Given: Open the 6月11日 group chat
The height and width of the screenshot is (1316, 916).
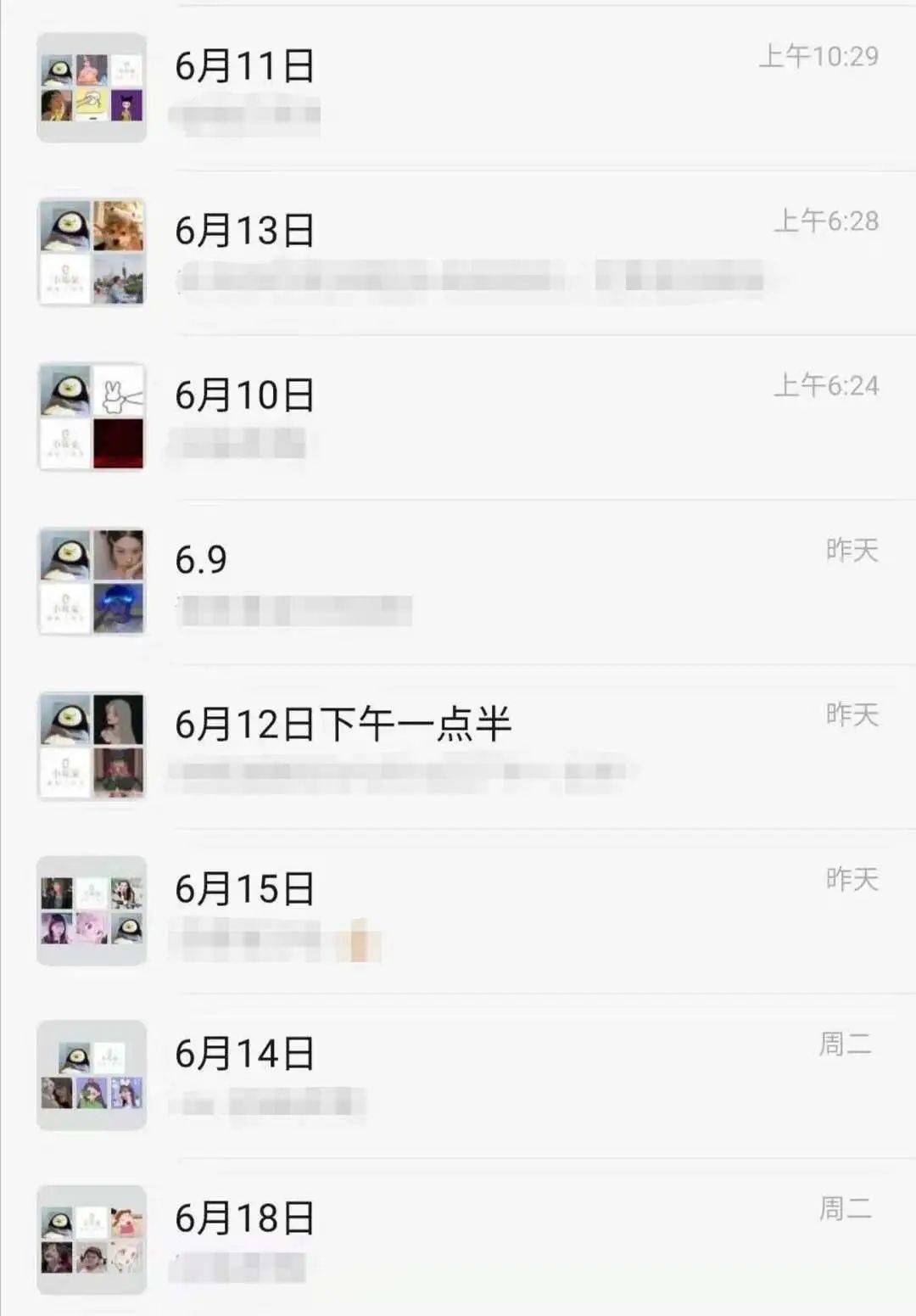Looking at the screenshot, I should 458,87.
